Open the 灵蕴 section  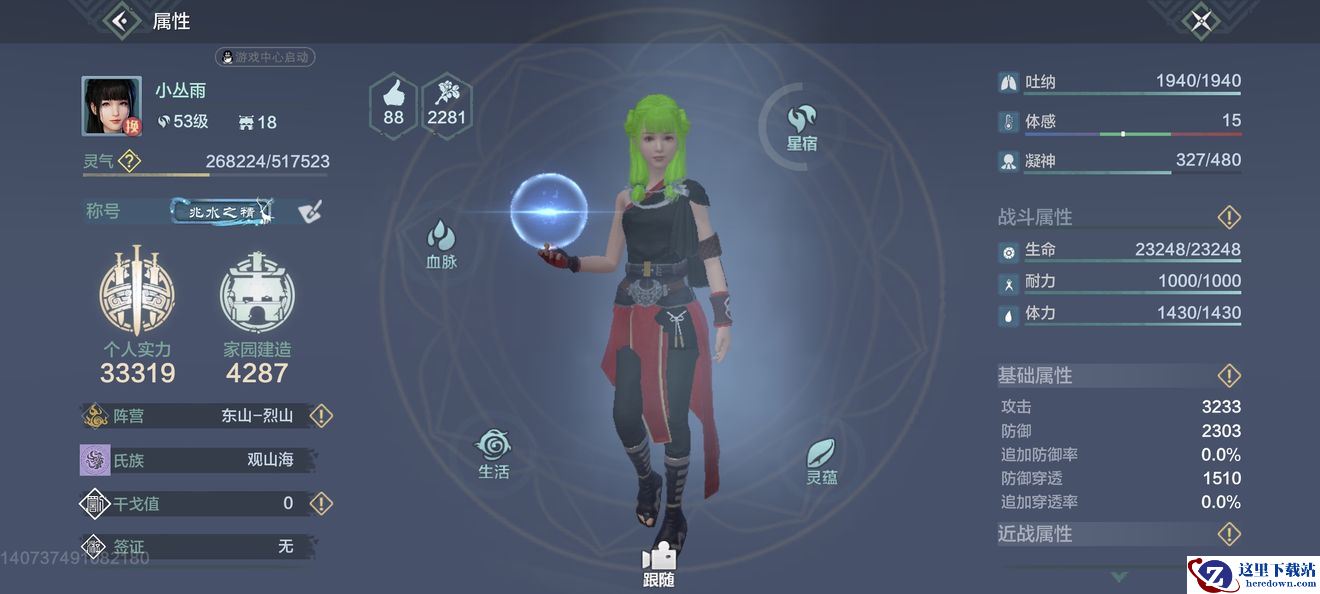coord(821,461)
